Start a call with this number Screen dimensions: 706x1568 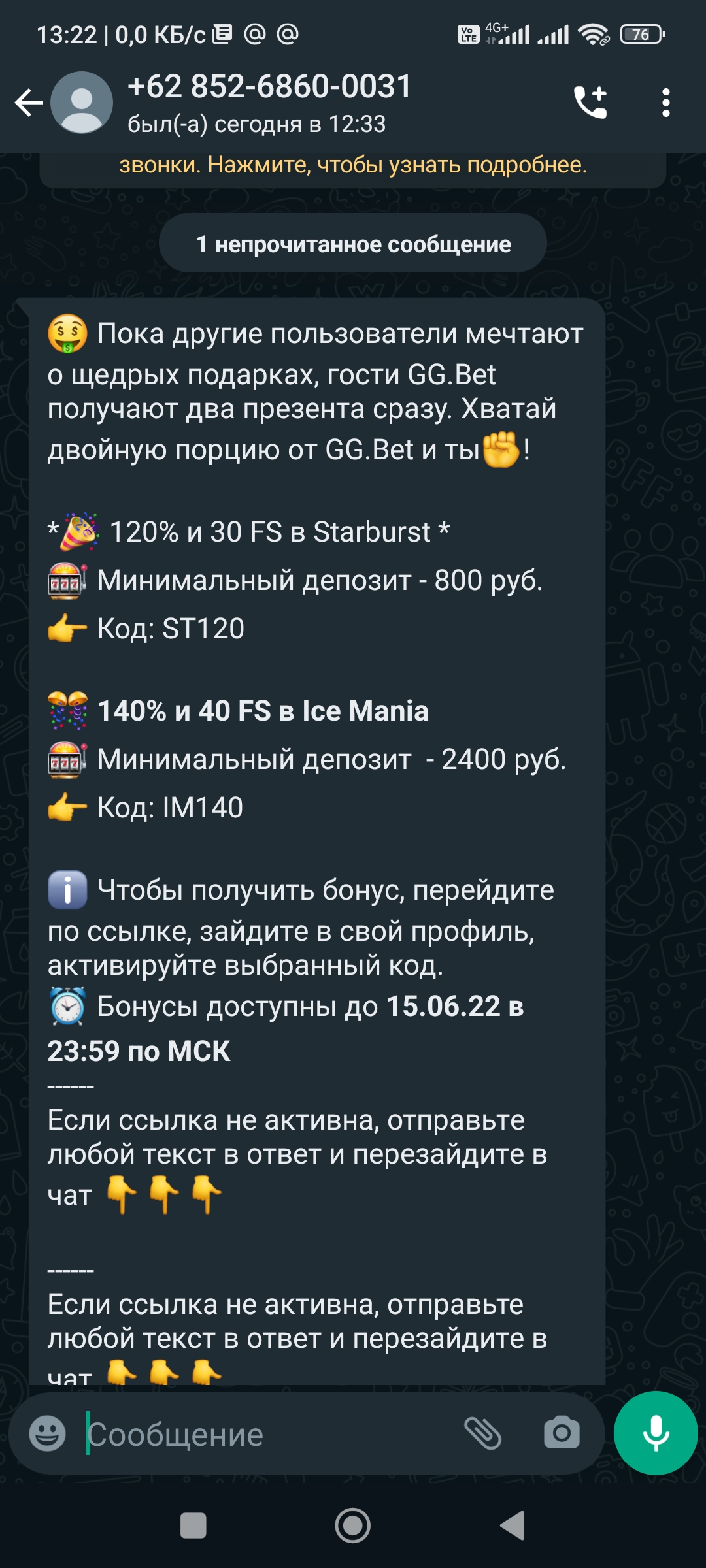[590, 103]
